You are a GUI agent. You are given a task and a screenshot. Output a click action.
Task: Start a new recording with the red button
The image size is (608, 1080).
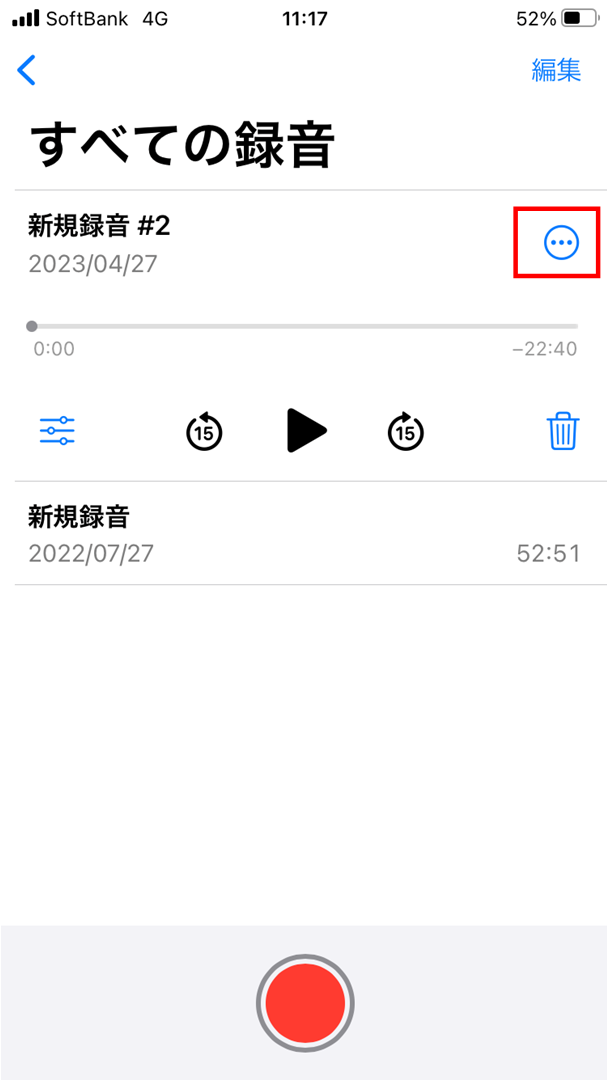point(305,1001)
